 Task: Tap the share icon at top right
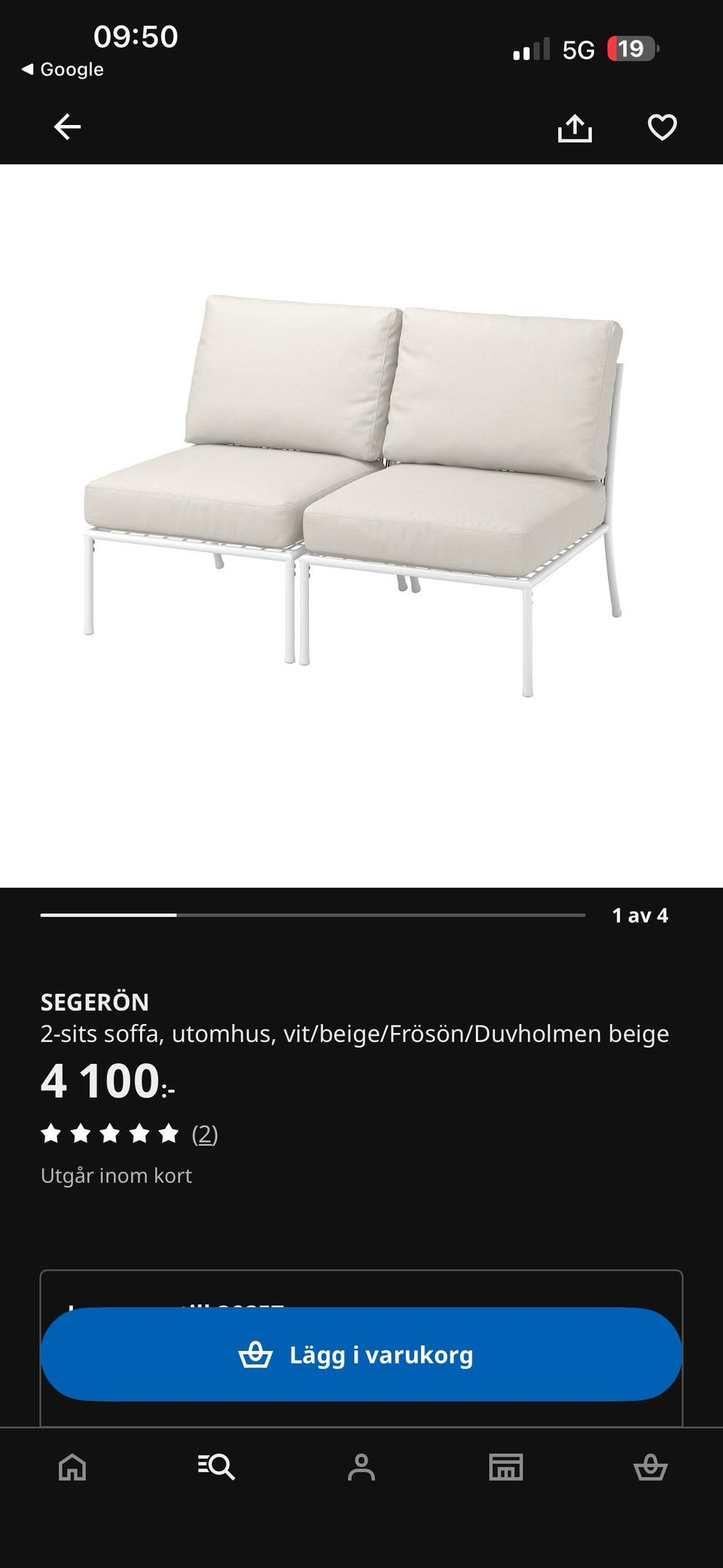click(x=576, y=127)
